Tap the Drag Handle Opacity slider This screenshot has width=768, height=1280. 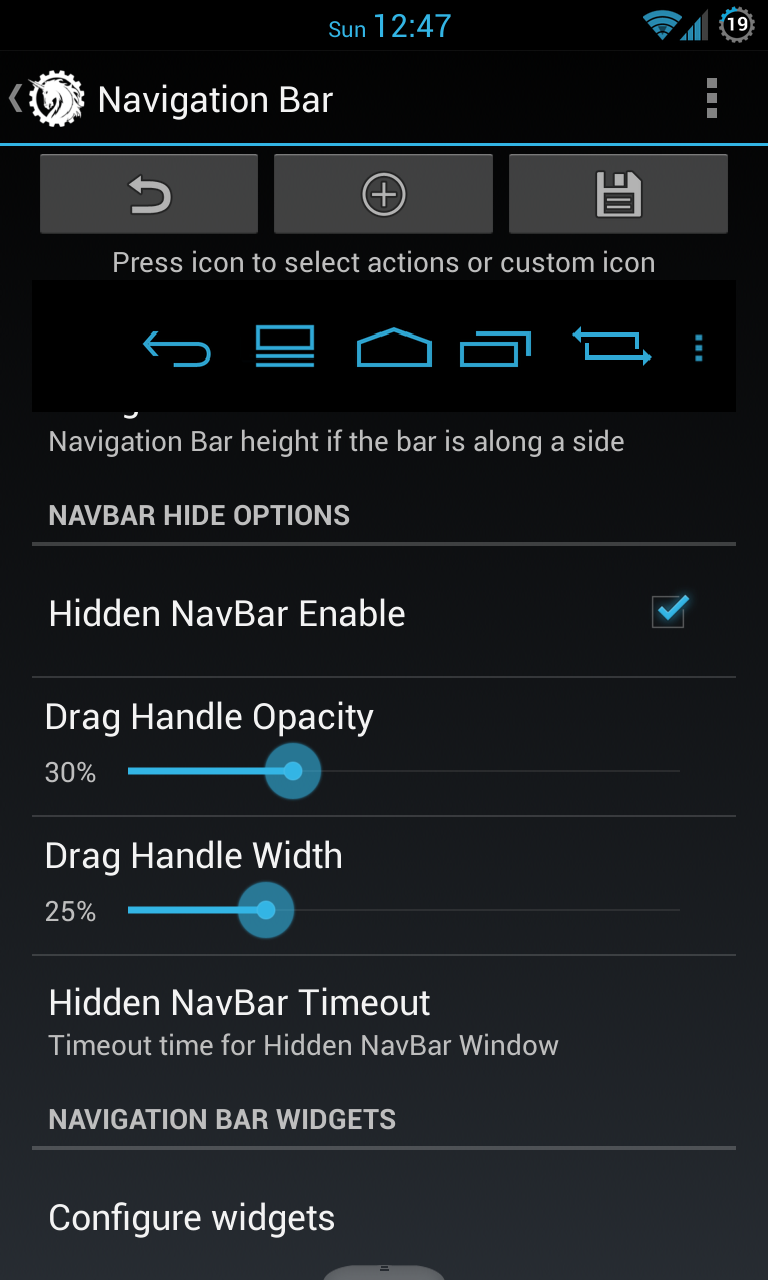(x=293, y=771)
